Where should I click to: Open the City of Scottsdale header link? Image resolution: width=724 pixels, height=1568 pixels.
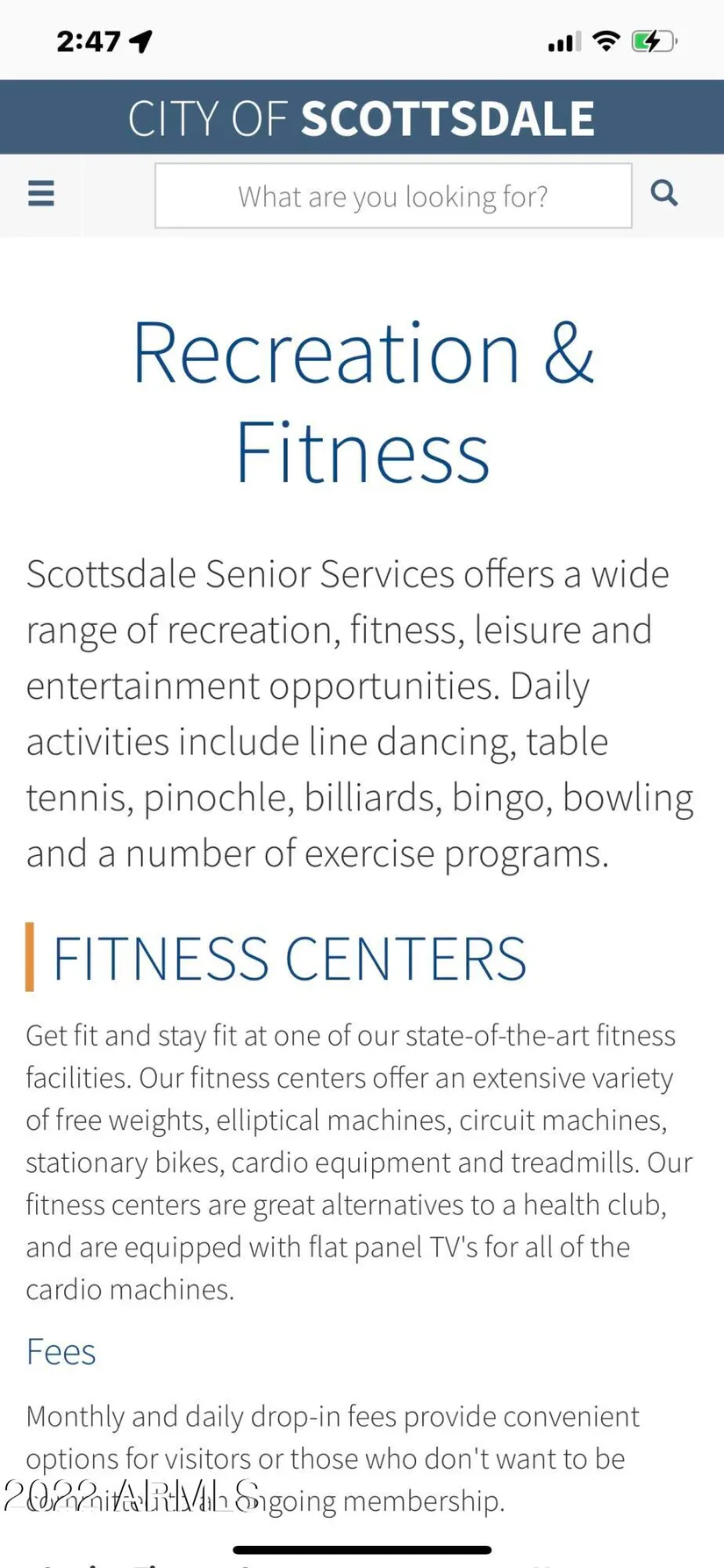(x=362, y=119)
